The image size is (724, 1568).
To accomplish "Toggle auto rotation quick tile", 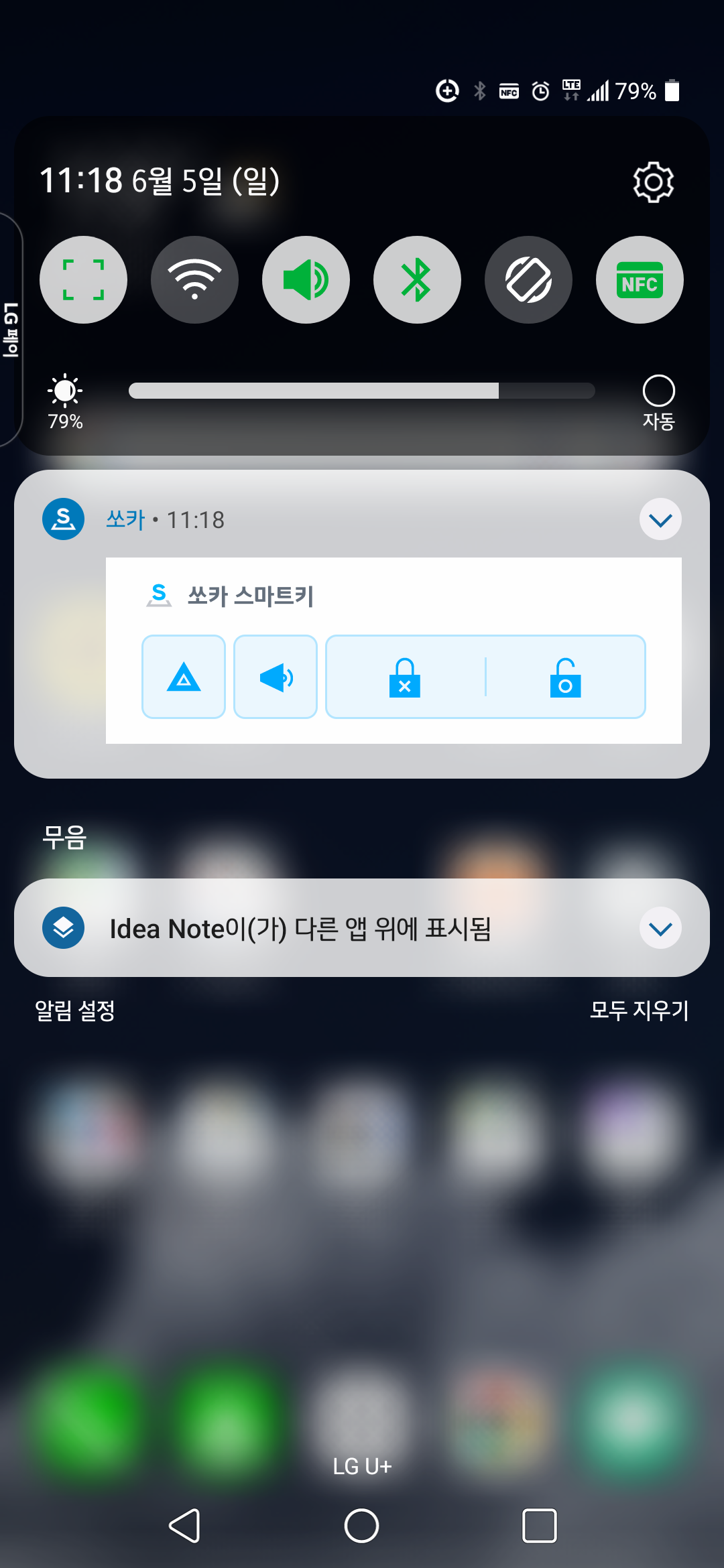I will (528, 280).
